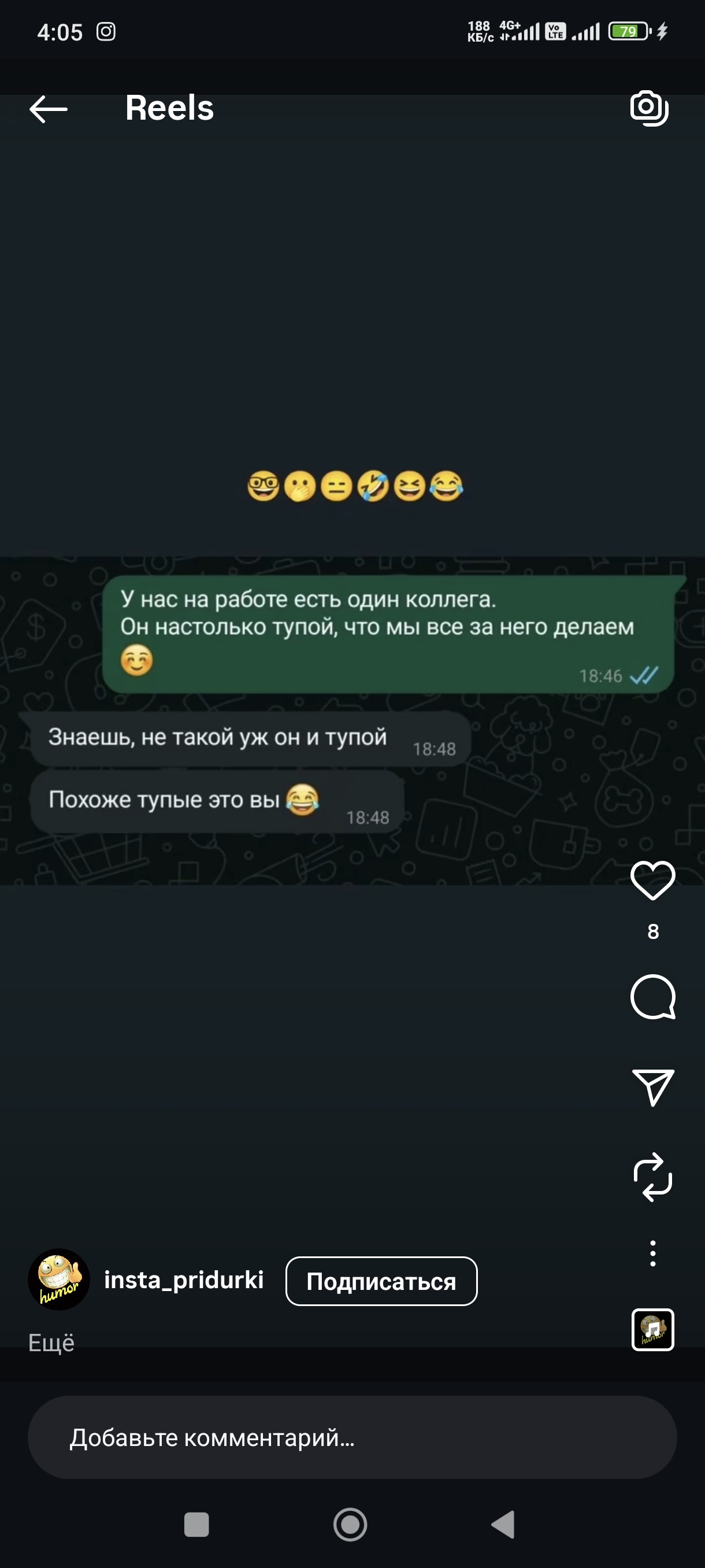
Task: Open the comments bubble icon
Action: point(652,996)
